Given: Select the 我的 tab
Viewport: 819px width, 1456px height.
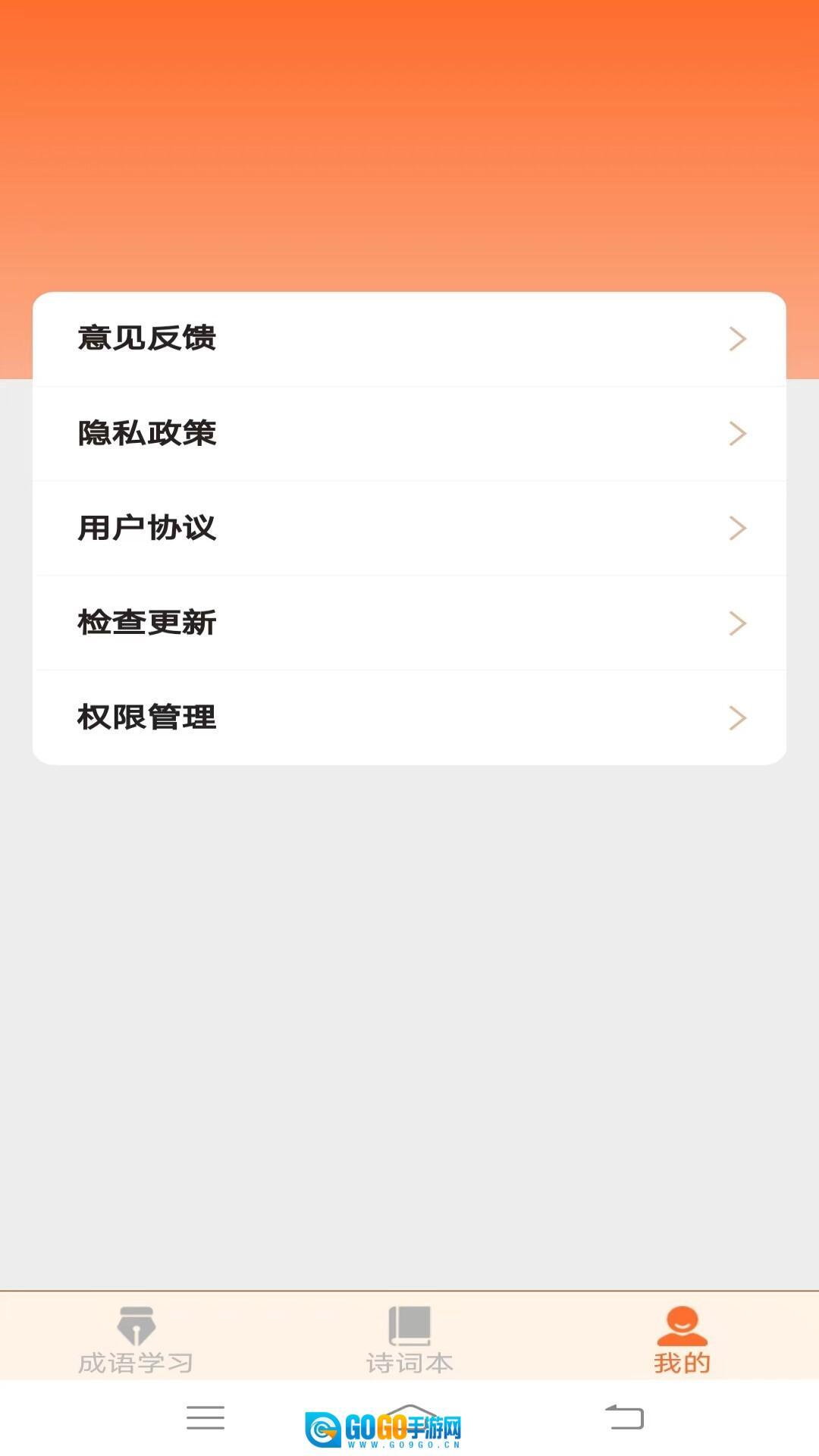Looking at the screenshot, I should pyautogui.click(x=682, y=1340).
